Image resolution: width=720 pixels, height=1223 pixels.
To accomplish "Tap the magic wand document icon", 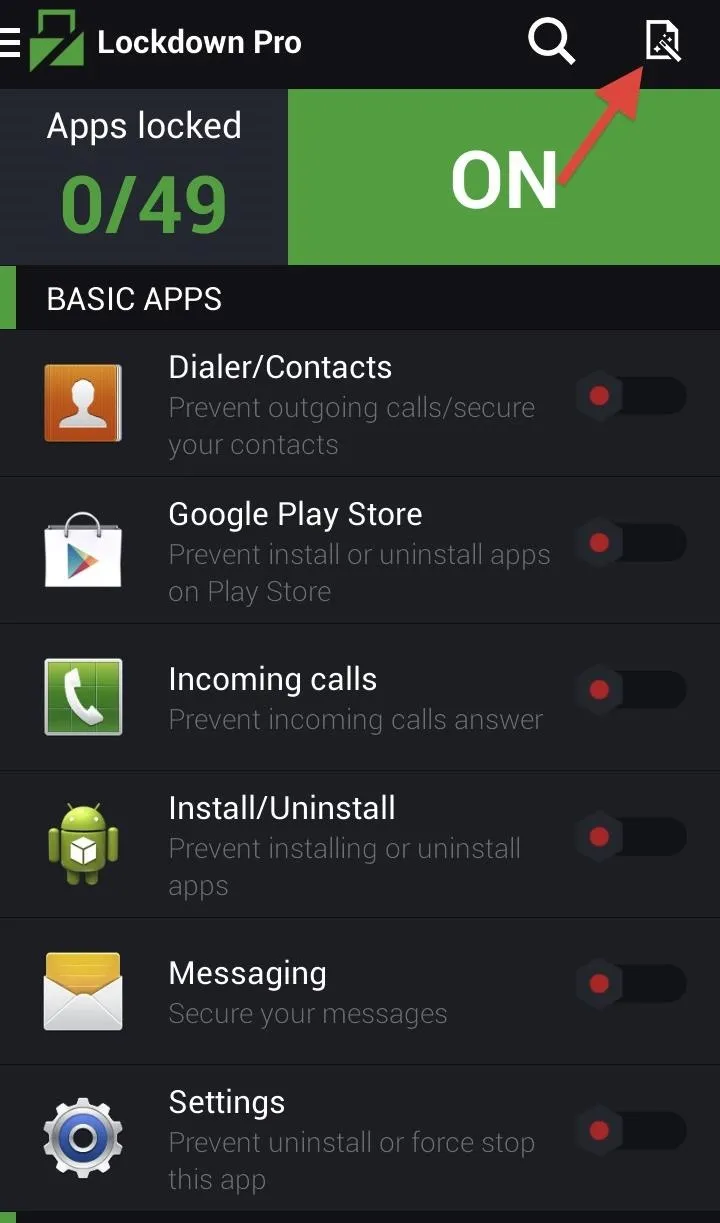I will click(662, 42).
